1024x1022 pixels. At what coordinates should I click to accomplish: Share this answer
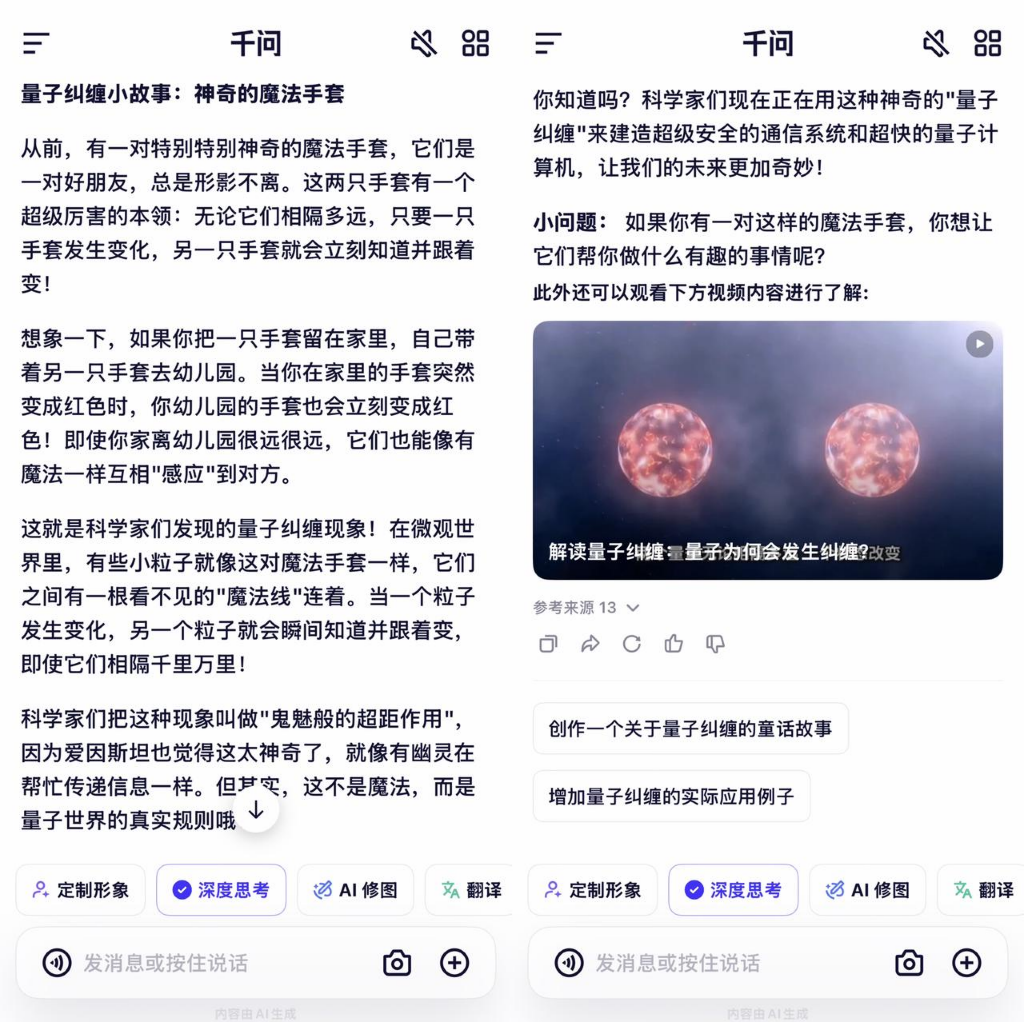pyautogui.click(x=590, y=644)
